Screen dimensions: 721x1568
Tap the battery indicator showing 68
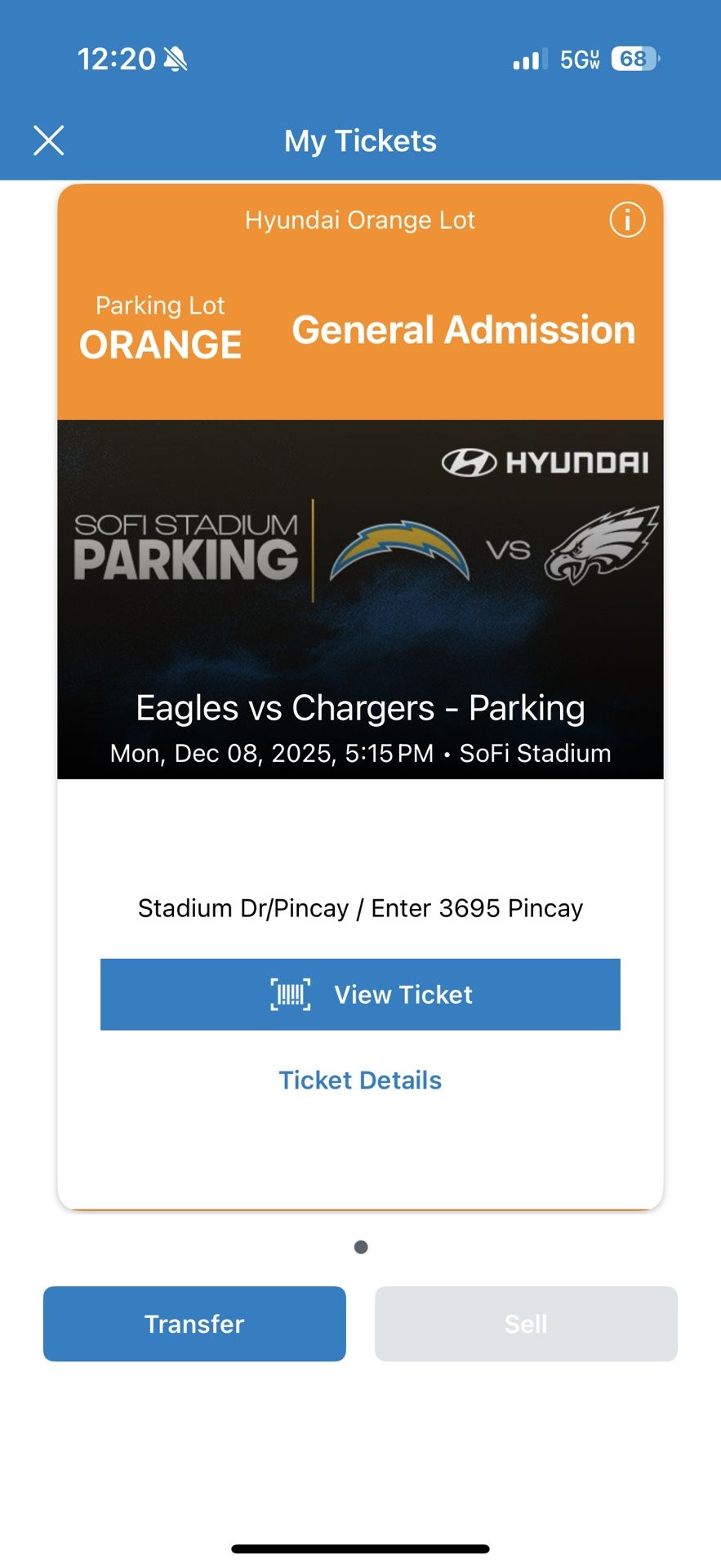point(635,58)
